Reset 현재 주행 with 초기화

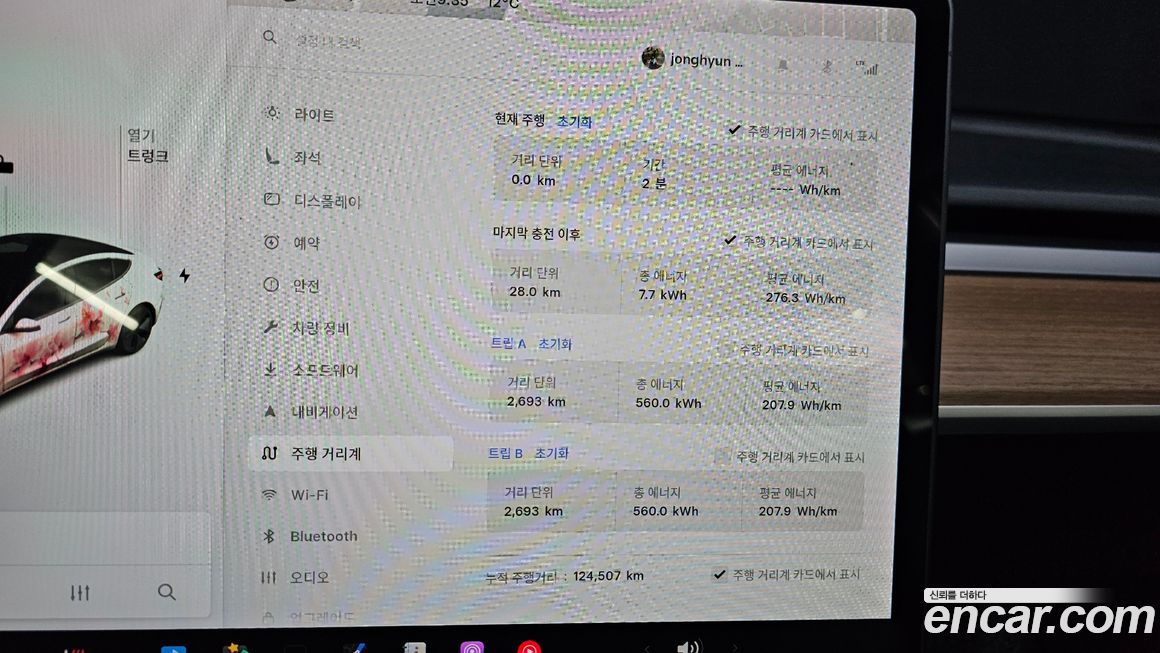click(574, 121)
